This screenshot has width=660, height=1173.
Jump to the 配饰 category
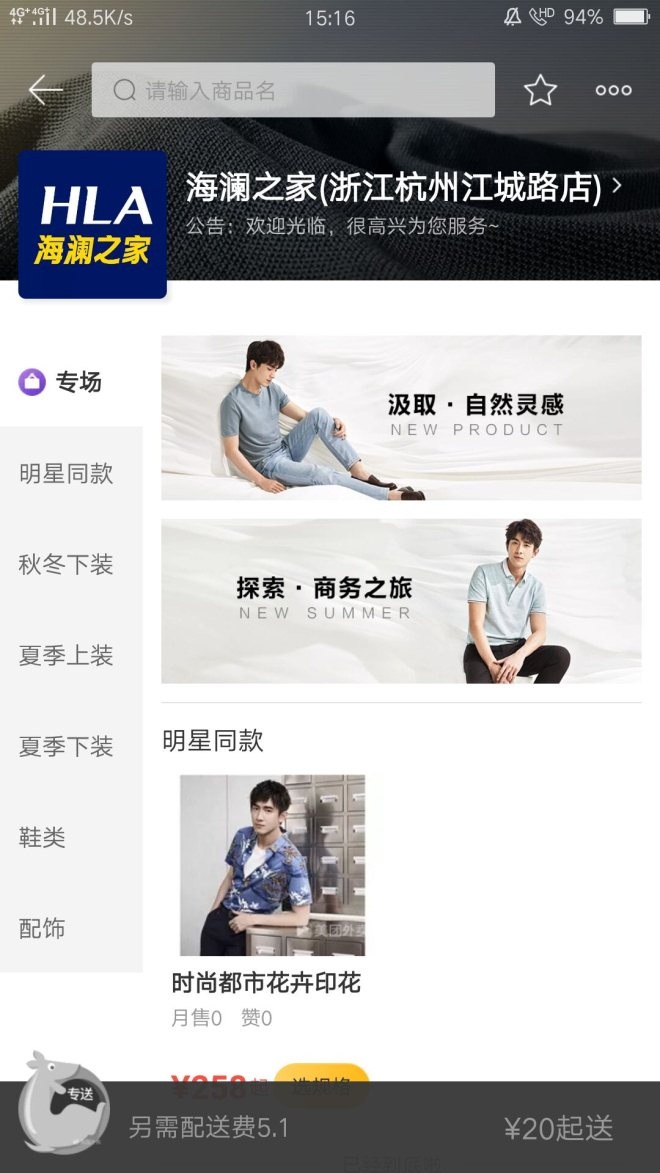[x=43, y=928]
